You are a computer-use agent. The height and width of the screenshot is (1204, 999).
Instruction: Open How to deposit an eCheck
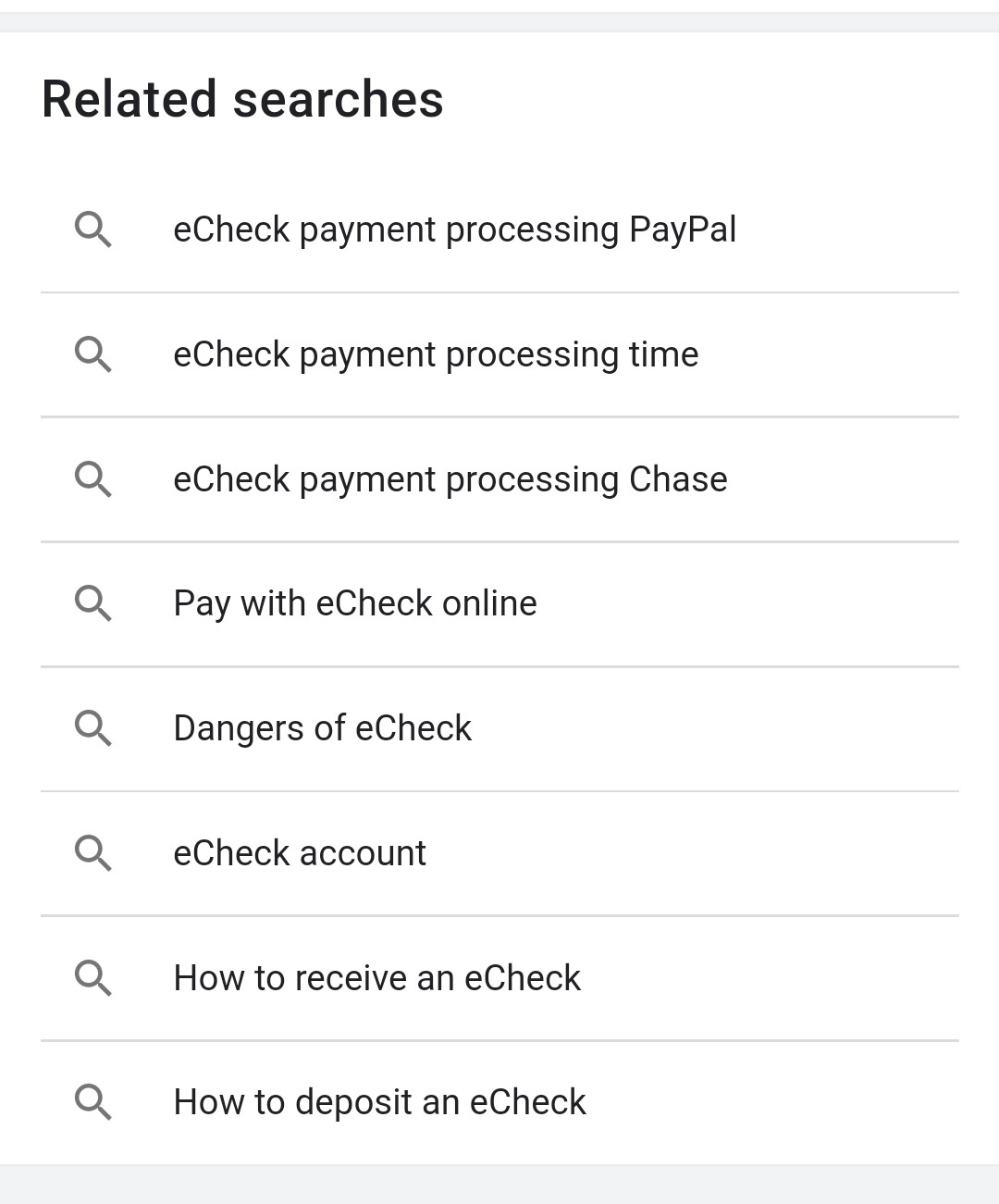379,1102
